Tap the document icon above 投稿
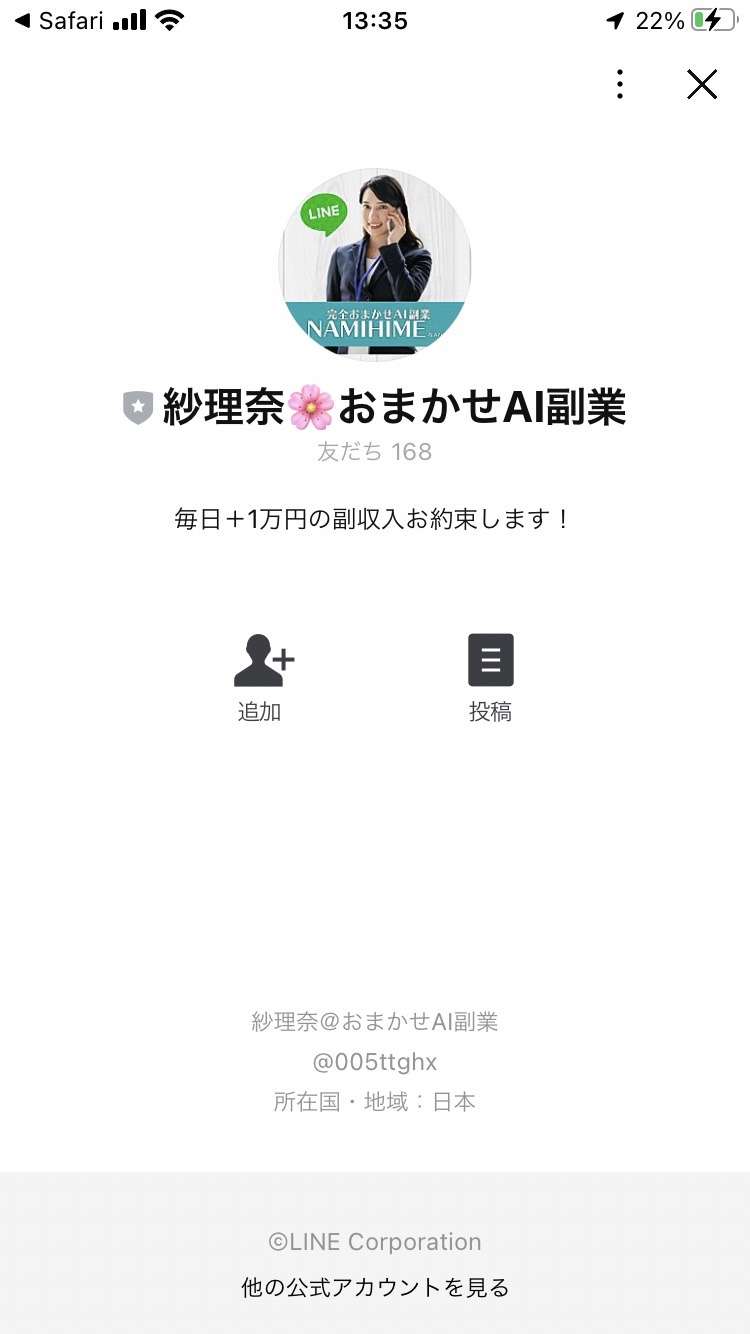750x1334 pixels. [x=490, y=658]
